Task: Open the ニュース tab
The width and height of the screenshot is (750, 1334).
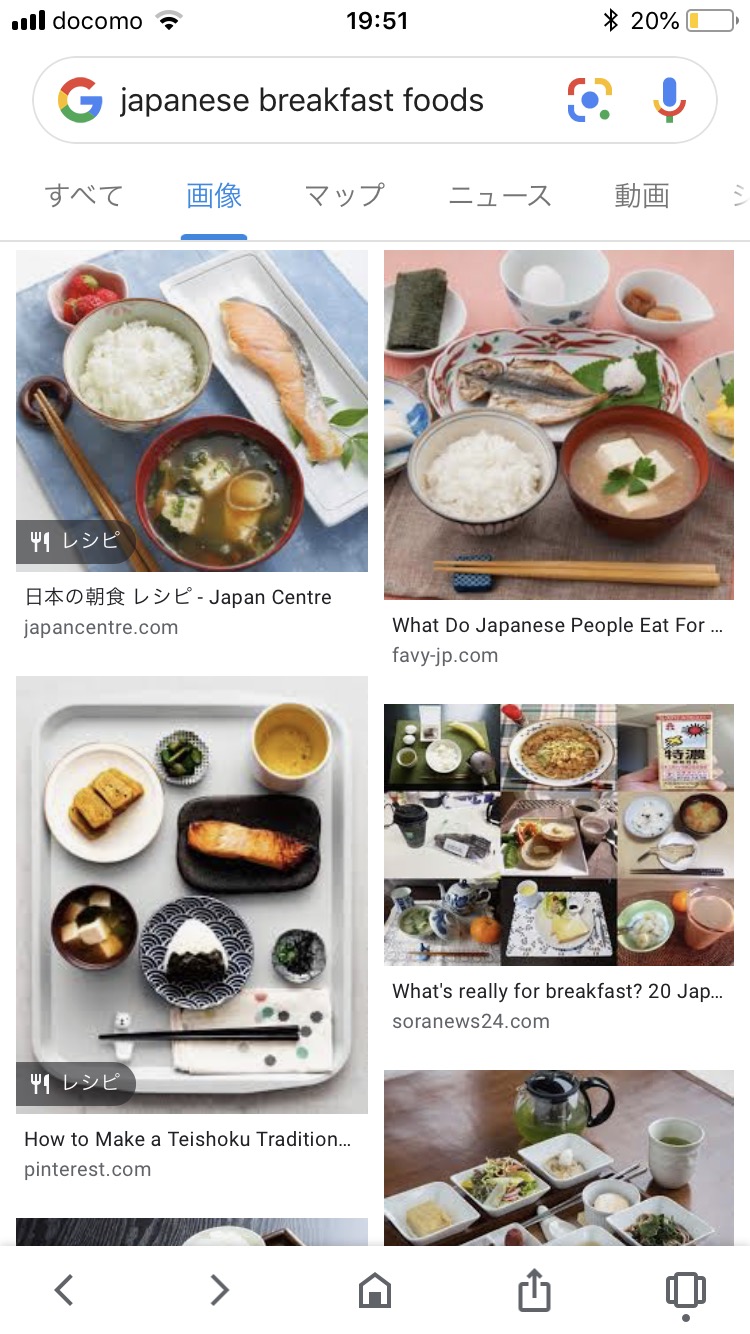Action: click(499, 196)
